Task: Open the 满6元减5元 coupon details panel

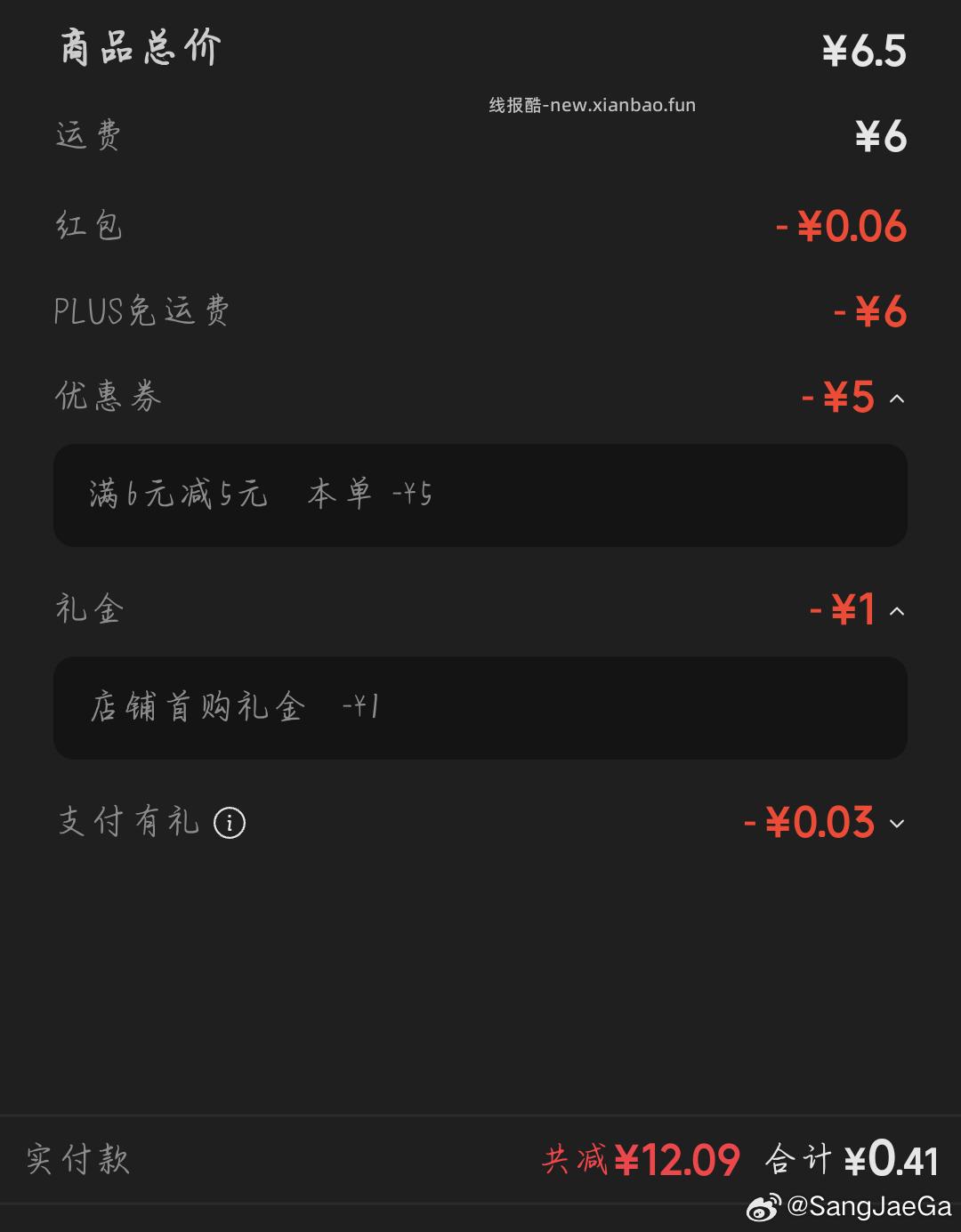Action: point(480,496)
